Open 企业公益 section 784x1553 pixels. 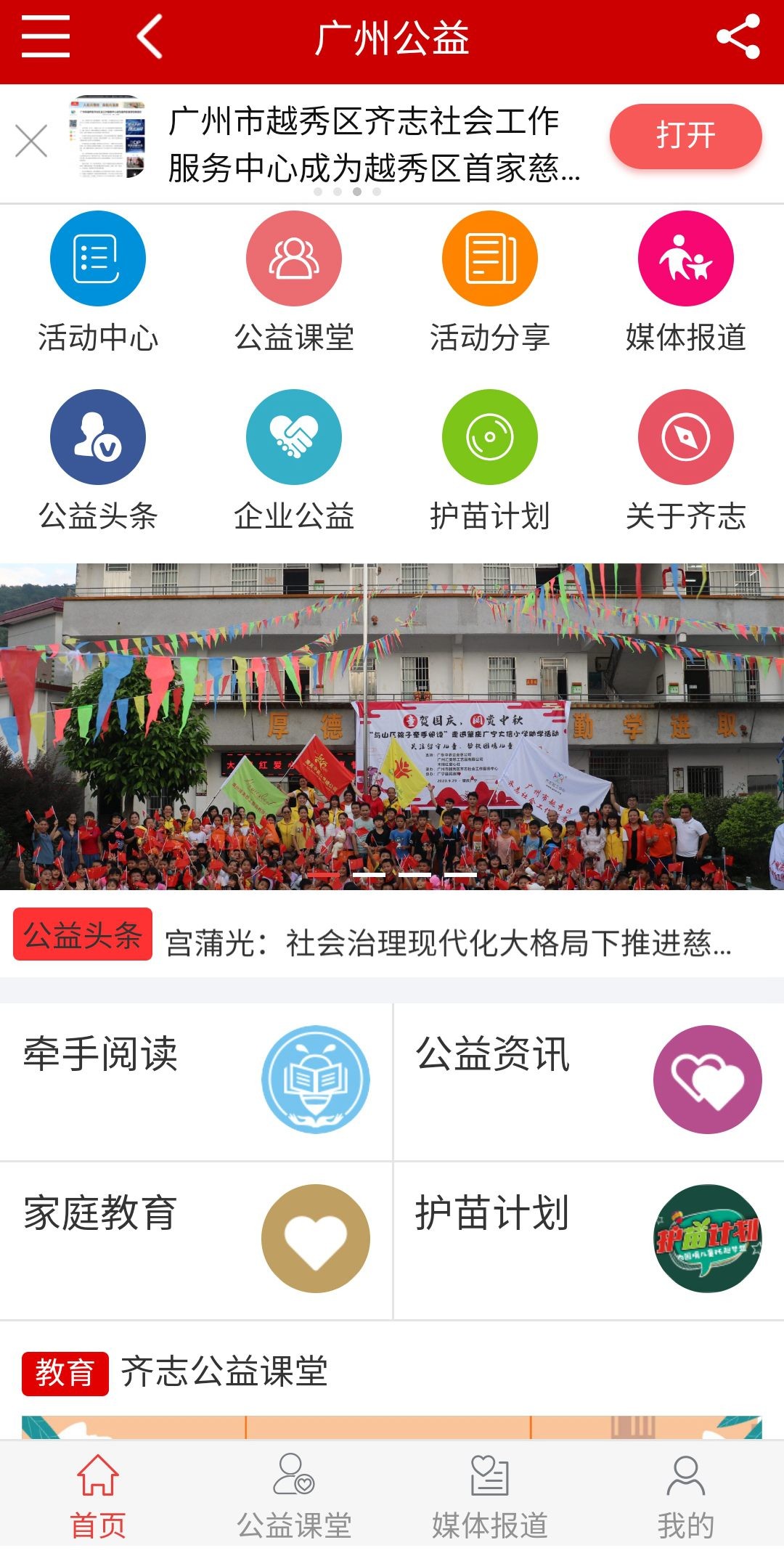click(x=294, y=462)
